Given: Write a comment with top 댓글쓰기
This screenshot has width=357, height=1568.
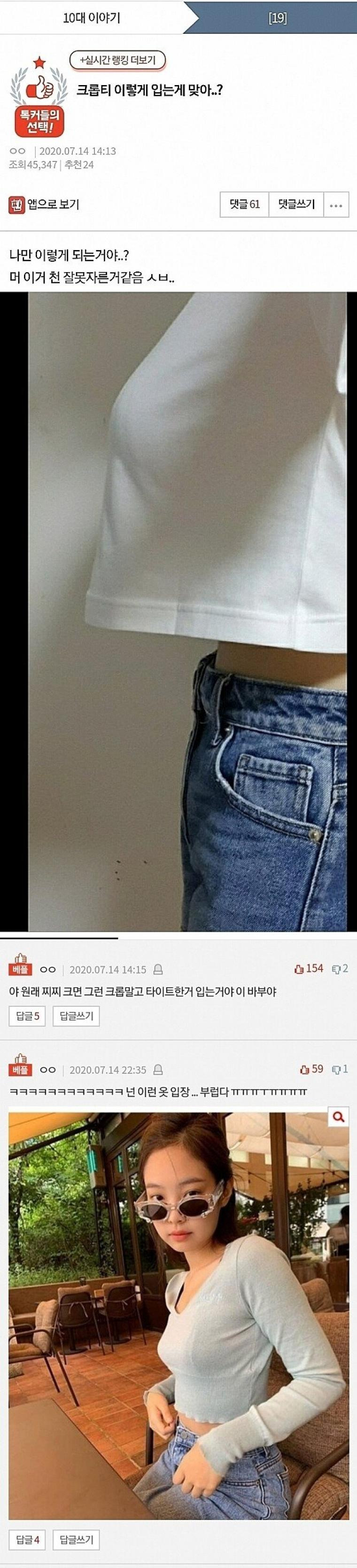Looking at the screenshot, I should [x=296, y=204].
